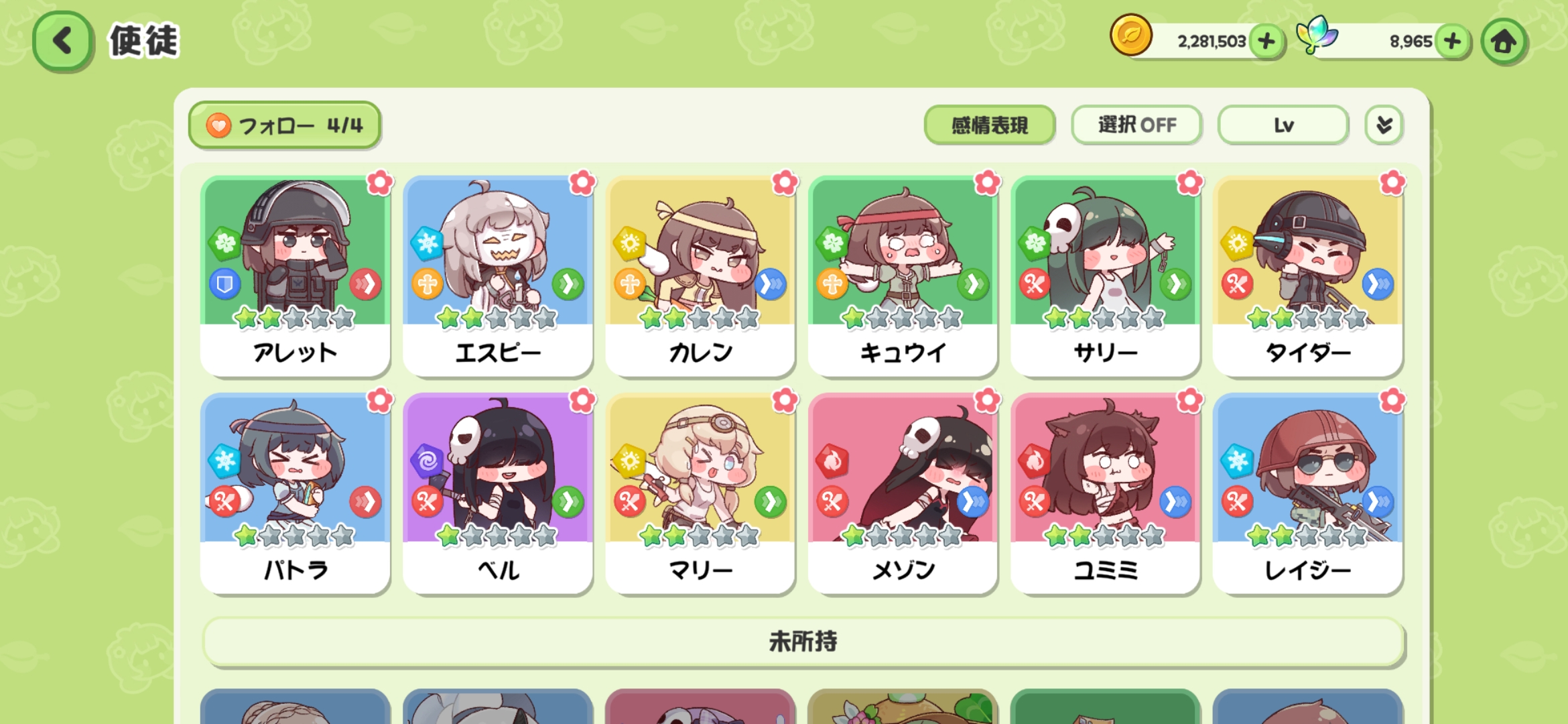This screenshot has height=724, width=1568.
Task: Return to the home screen
Action: click(1504, 42)
